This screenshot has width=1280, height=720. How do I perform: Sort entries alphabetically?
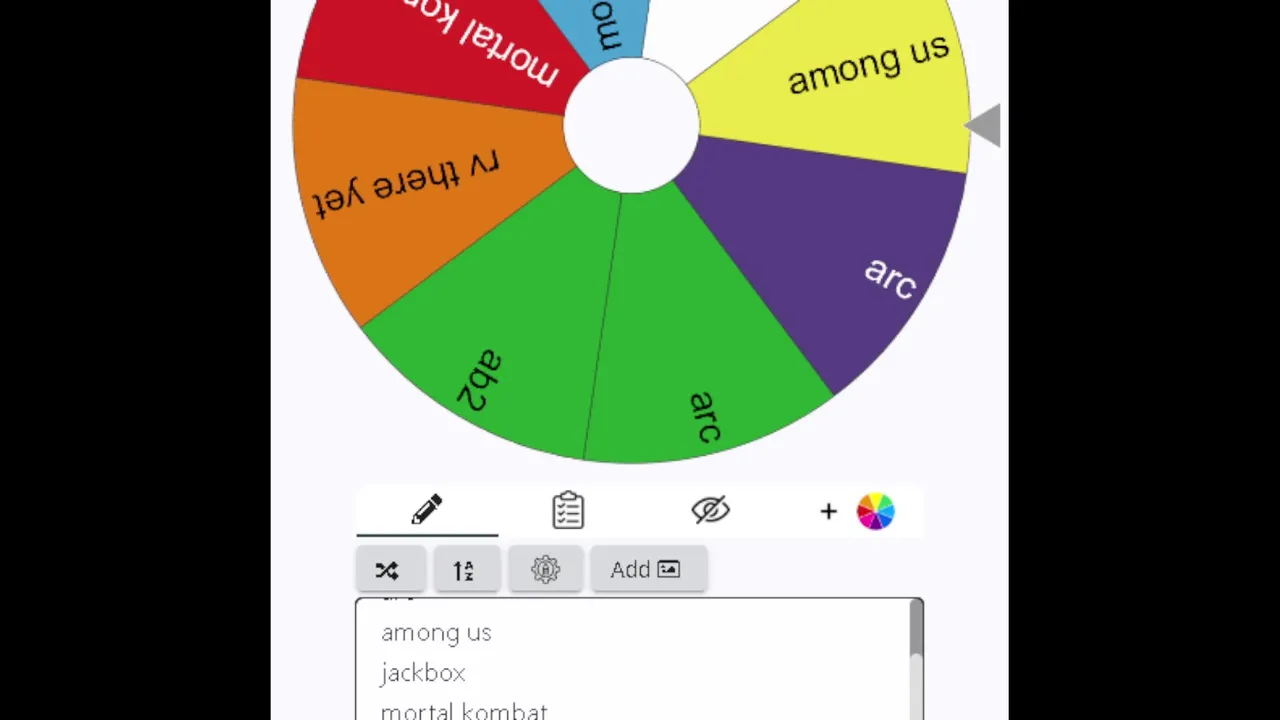coord(464,570)
